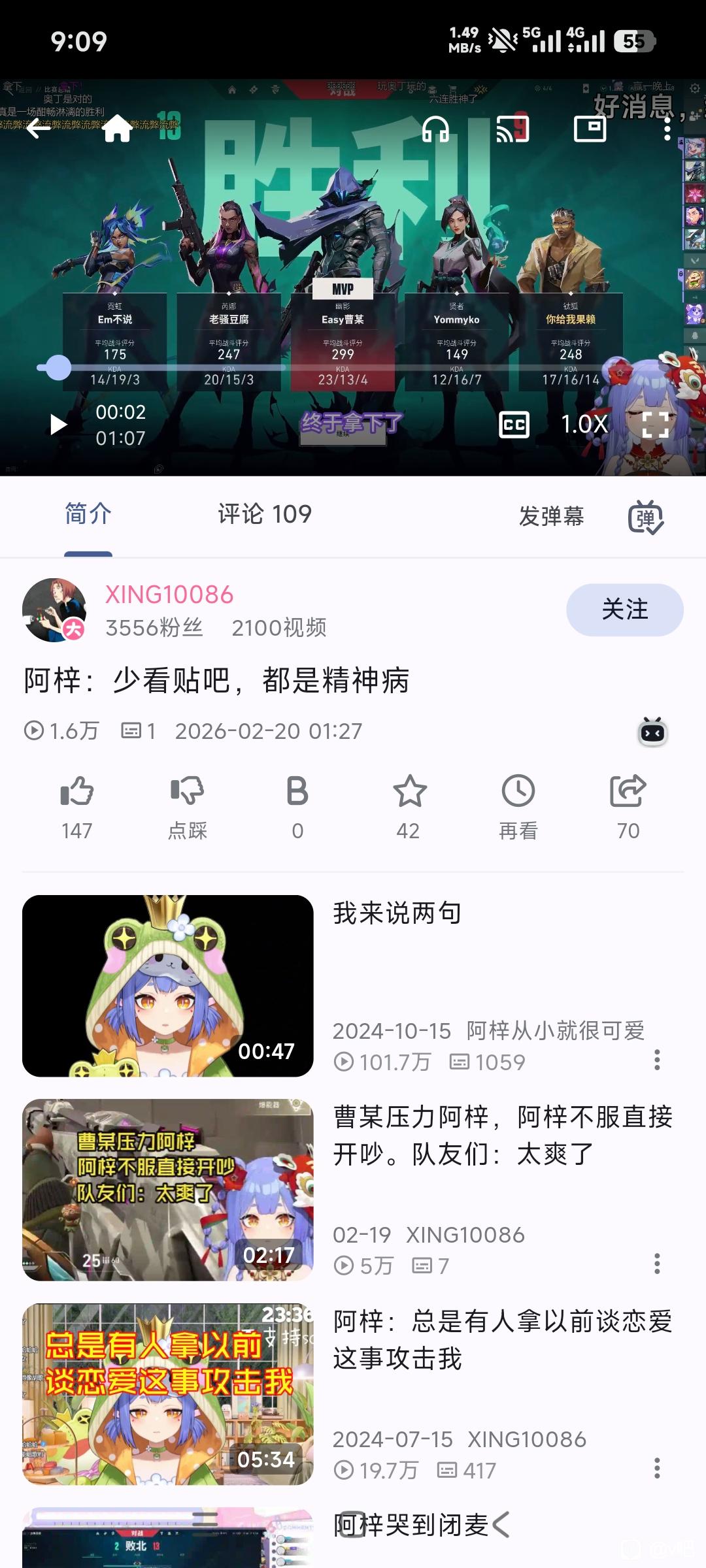Return to the home page

tap(118, 129)
